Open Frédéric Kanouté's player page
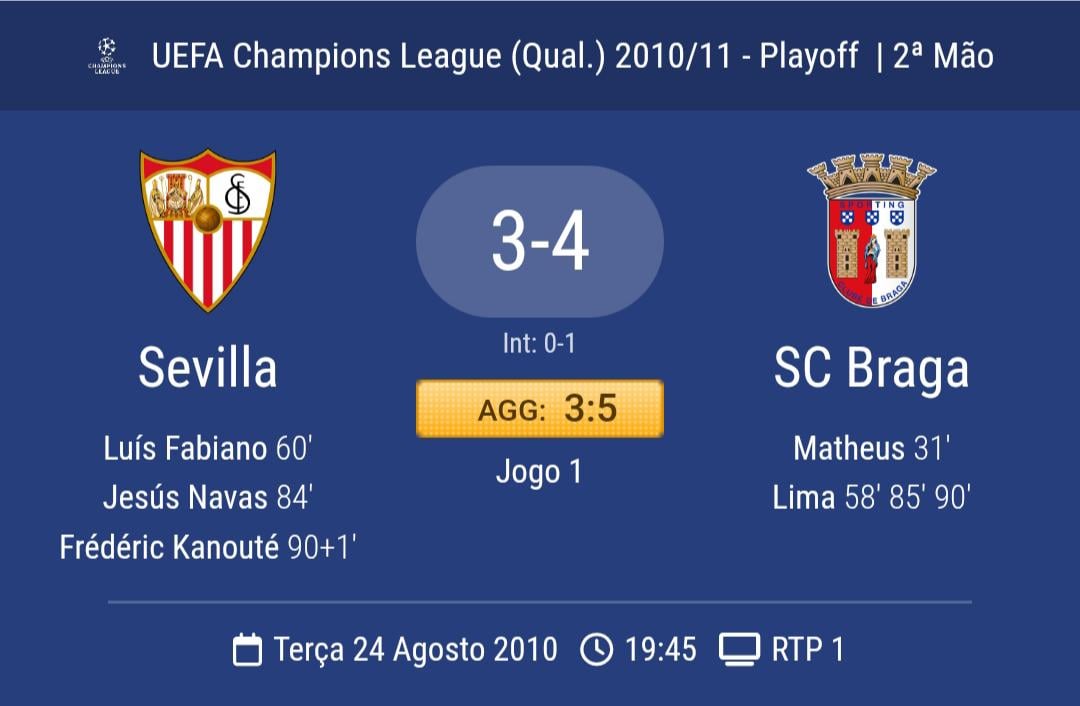Image resolution: width=1080 pixels, height=706 pixels. 169,547
